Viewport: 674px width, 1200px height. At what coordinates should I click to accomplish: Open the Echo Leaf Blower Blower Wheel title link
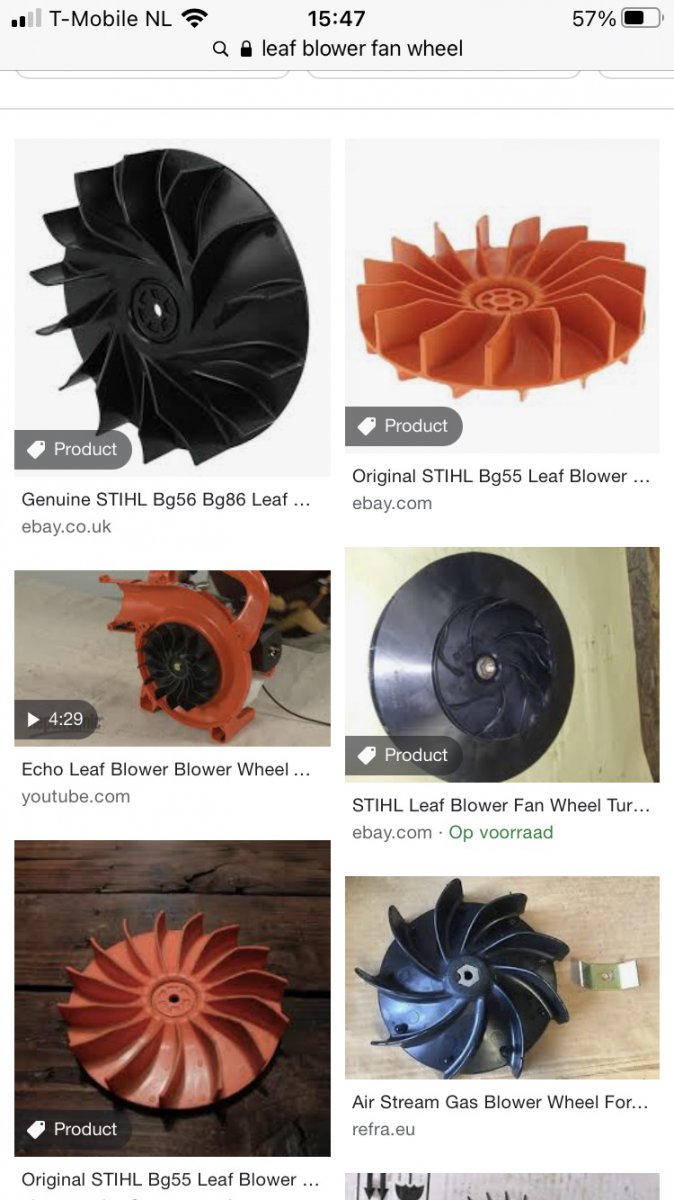click(x=166, y=769)
